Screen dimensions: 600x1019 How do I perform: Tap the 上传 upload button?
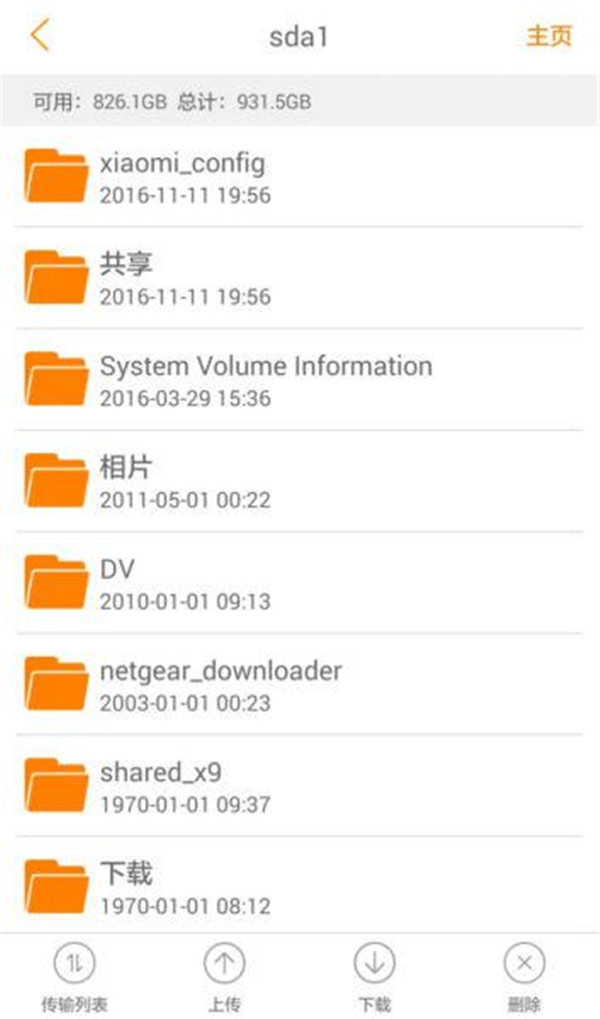[x=224, y=977]
